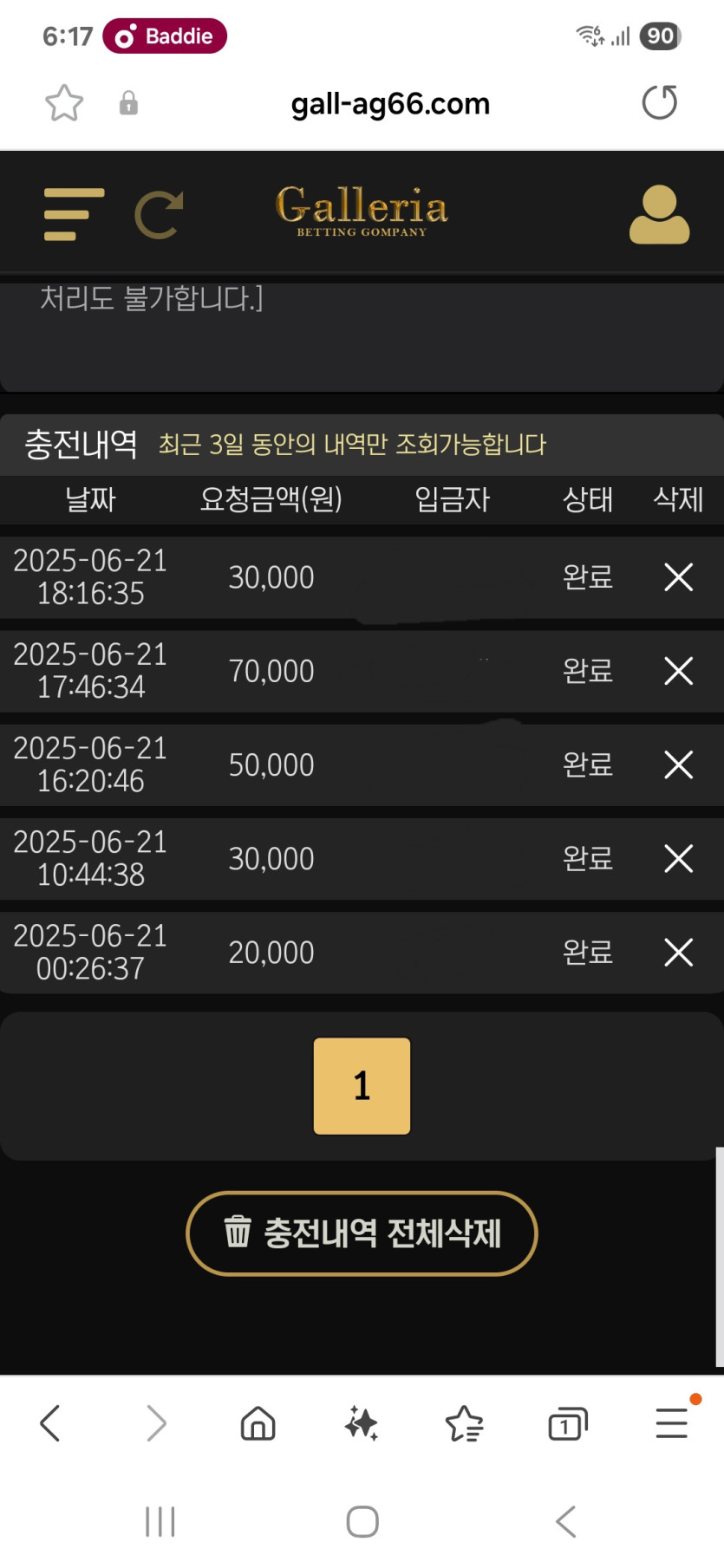Open the browser tabs switcher
Image resolution: width=724 pixels, height=1568 pixels.
(568, 1423)
